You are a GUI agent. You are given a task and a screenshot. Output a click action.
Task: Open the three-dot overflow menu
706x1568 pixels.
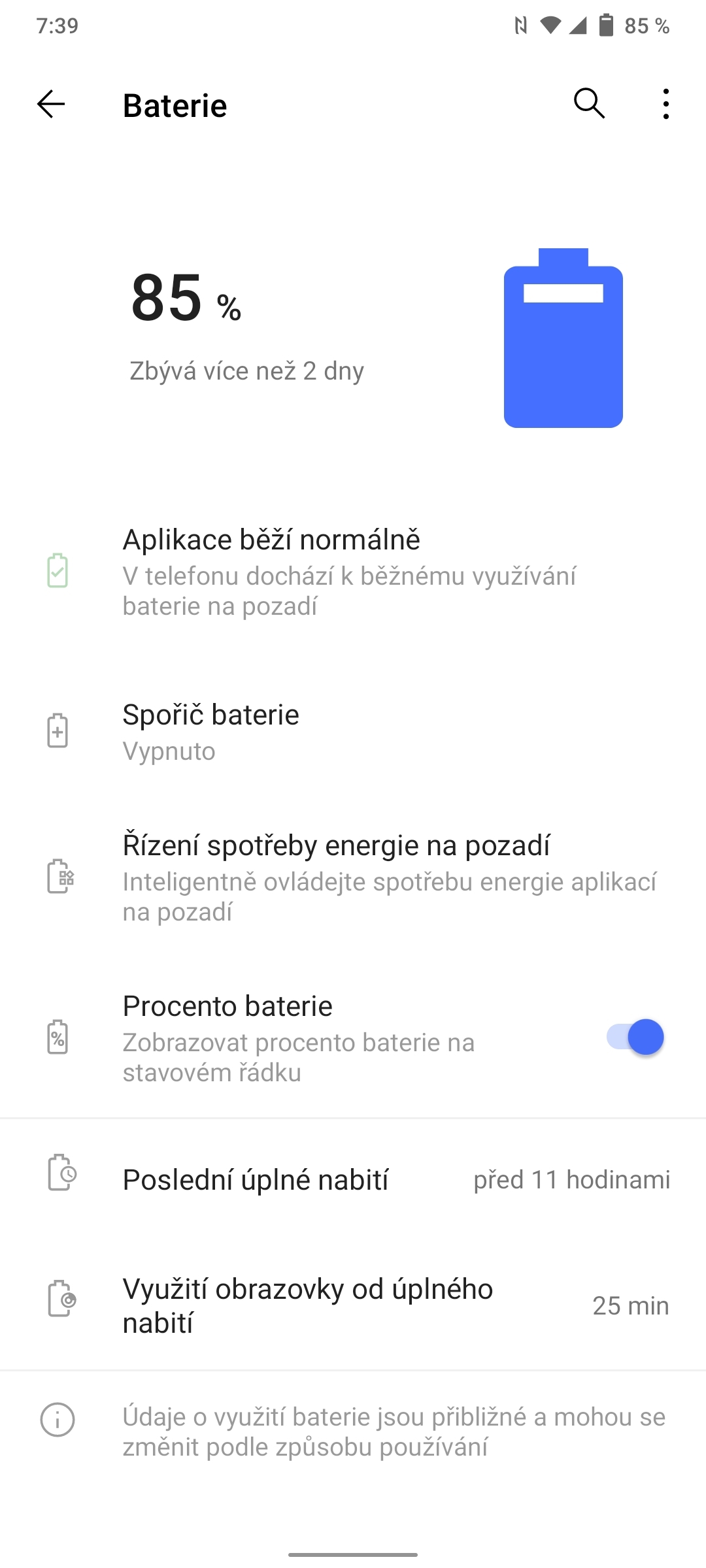[x=665, y=103]
